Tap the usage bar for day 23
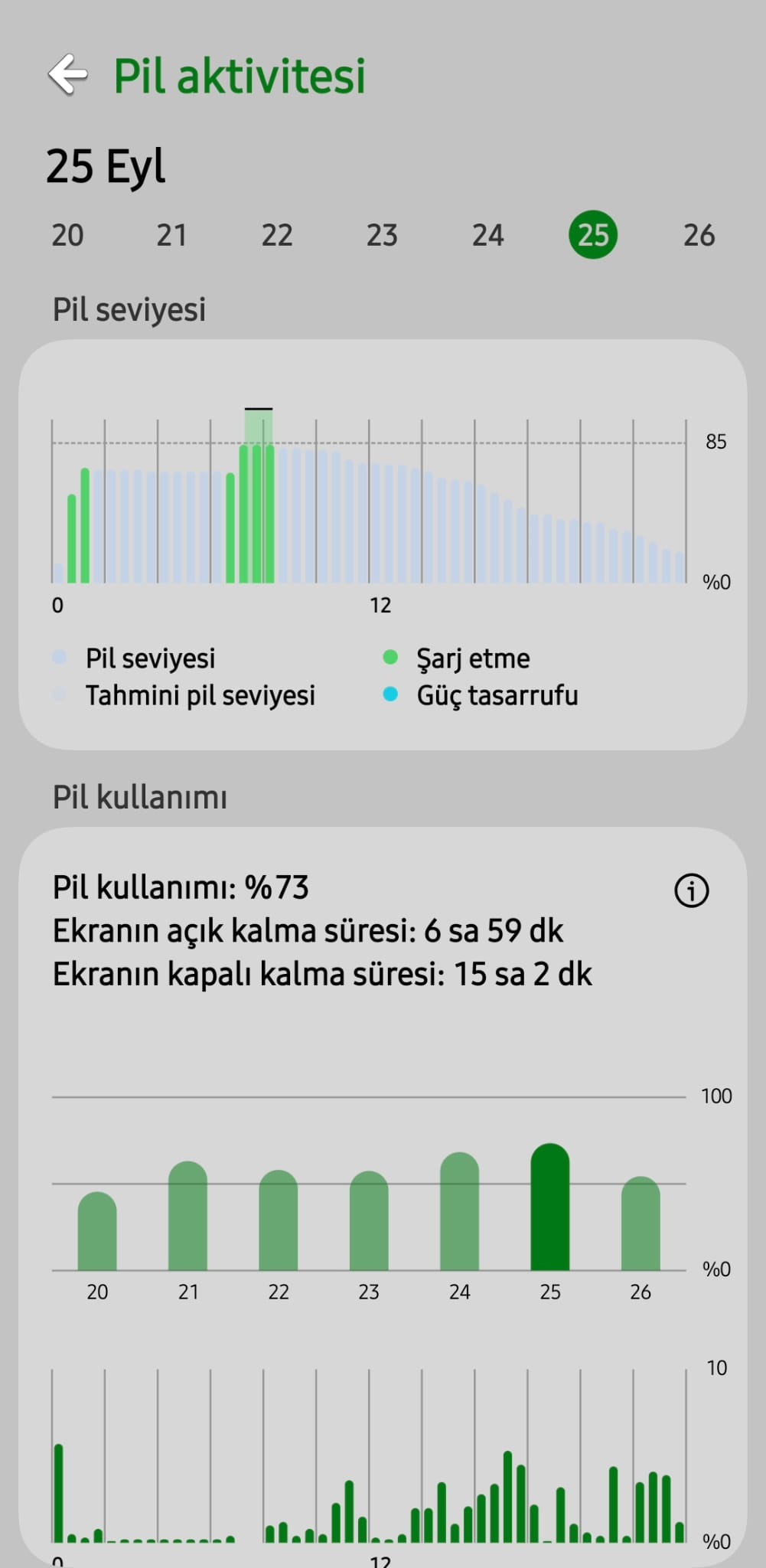766x1568 pixels. tap(369, 1221)
